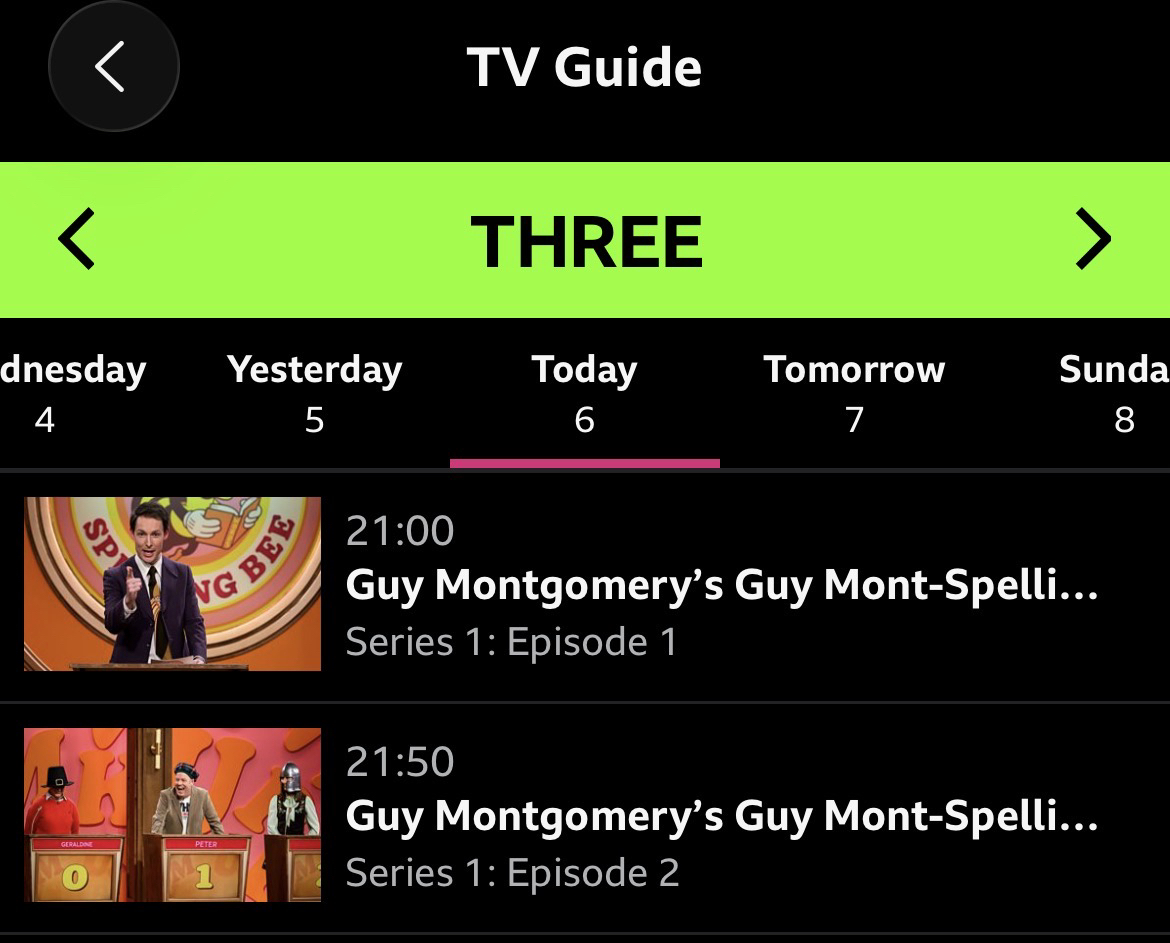Image resolution: width=1170 pixels, height=943 pixels.
Task: Go back from the TV Guide
Action: 113,67
